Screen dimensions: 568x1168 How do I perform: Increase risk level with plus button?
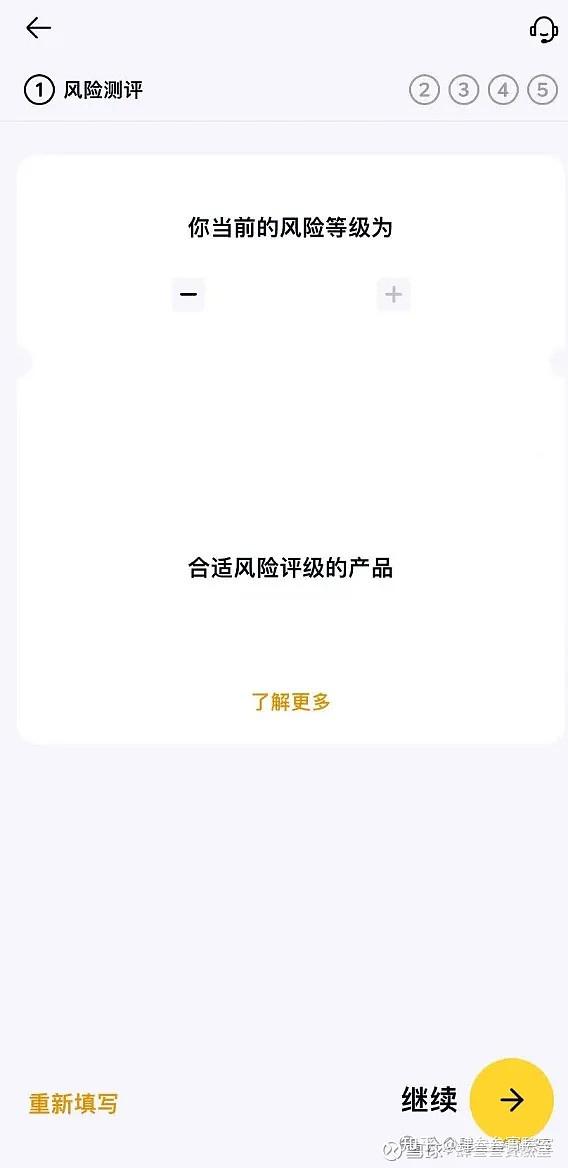[x=393, y=295]
